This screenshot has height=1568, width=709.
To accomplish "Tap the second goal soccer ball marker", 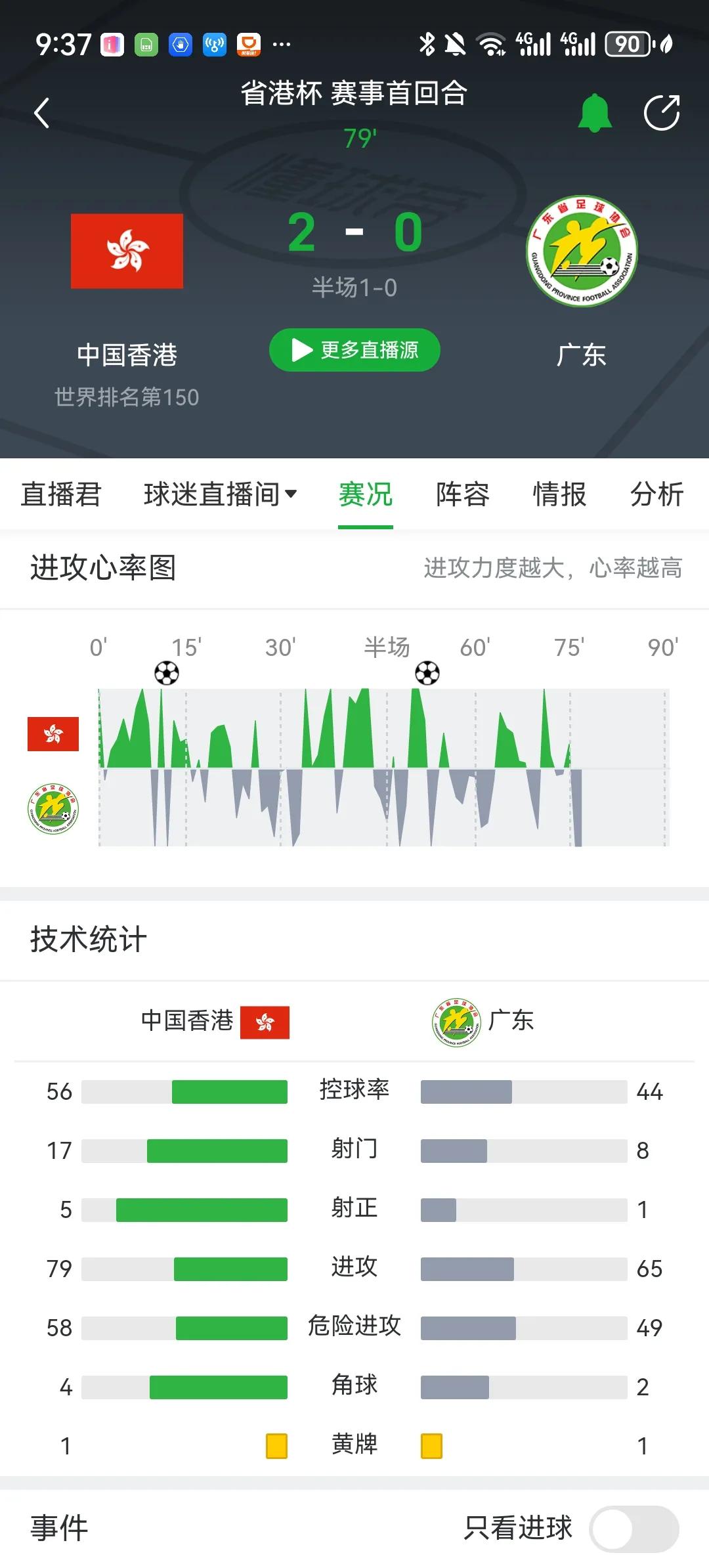I will (427, 674).
